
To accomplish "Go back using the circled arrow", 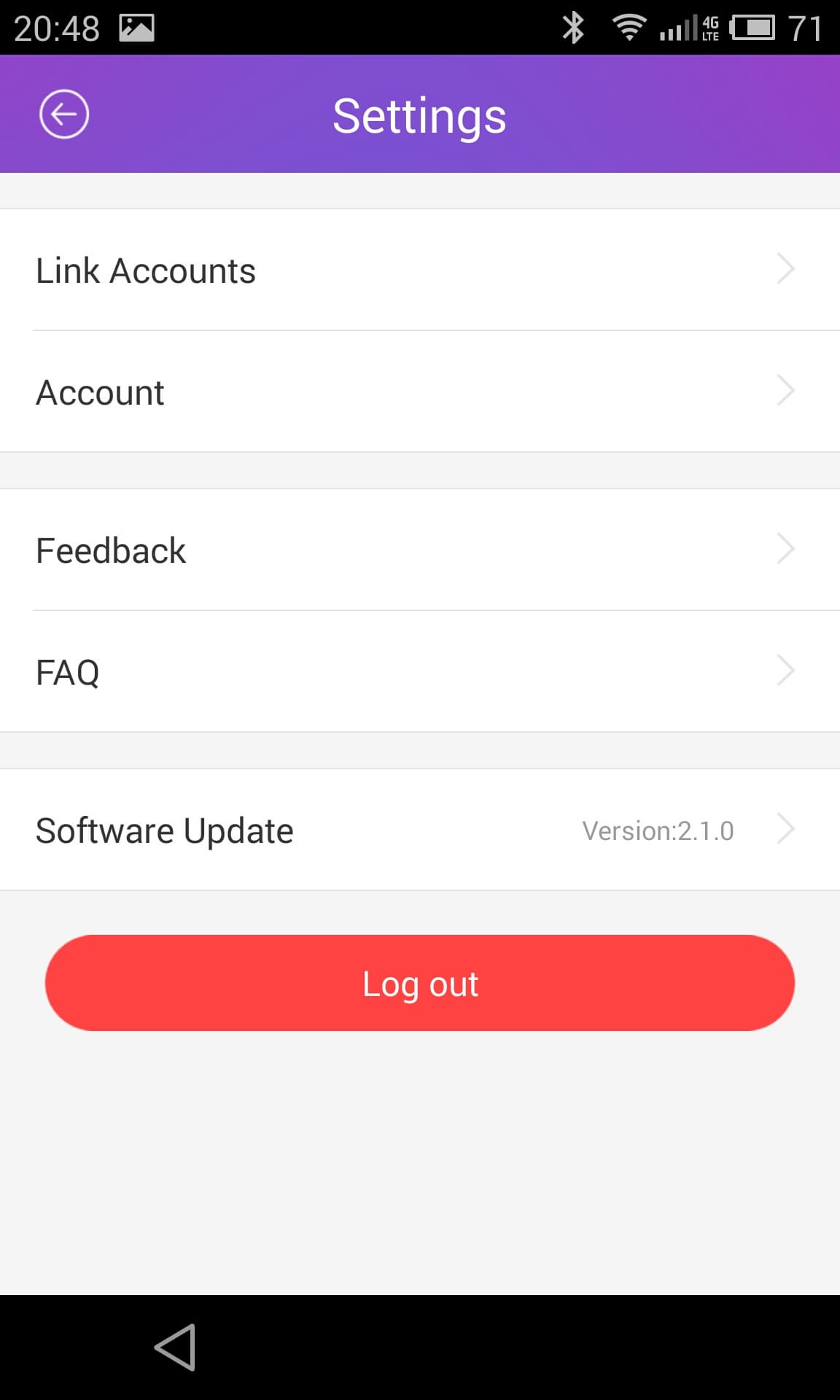I will (64, 114).
